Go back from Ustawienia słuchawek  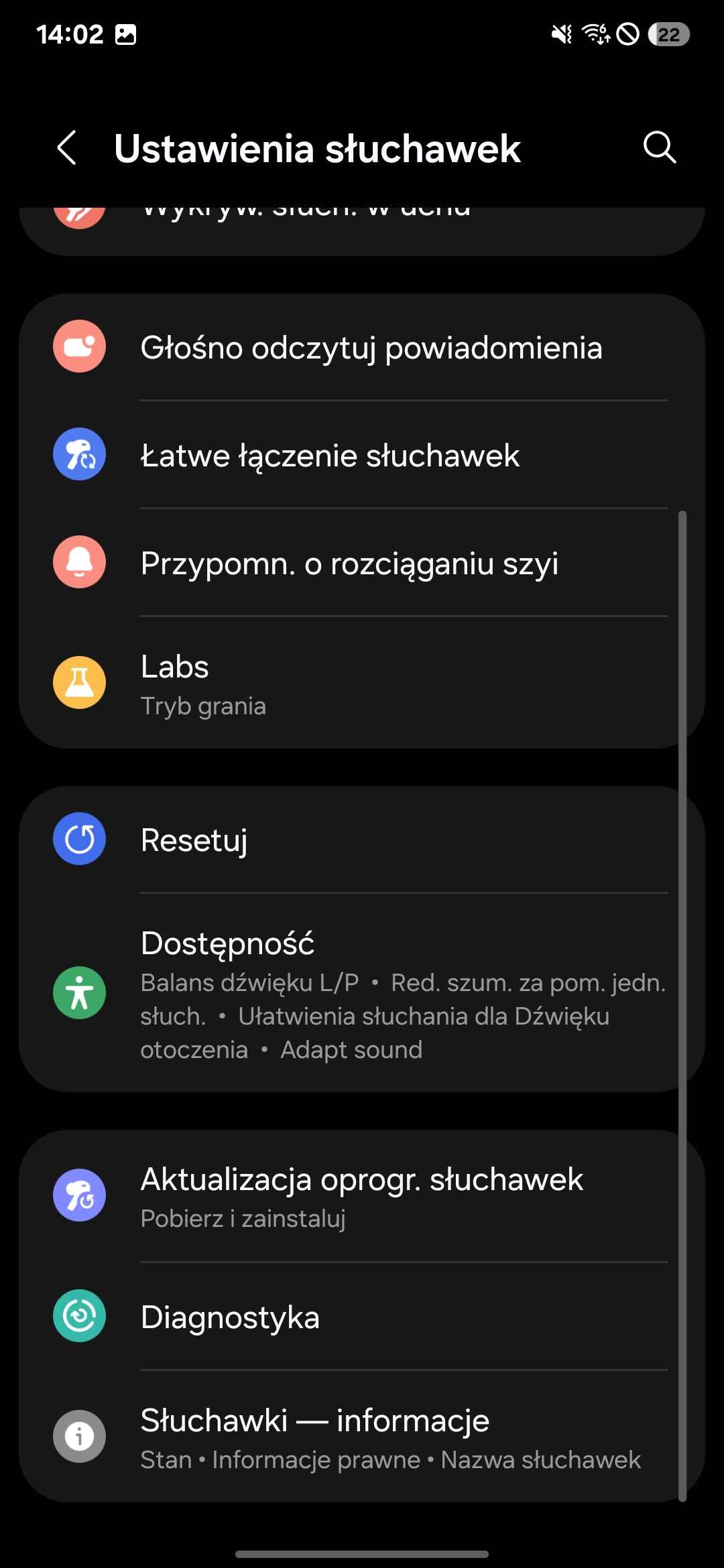[67, 148]
